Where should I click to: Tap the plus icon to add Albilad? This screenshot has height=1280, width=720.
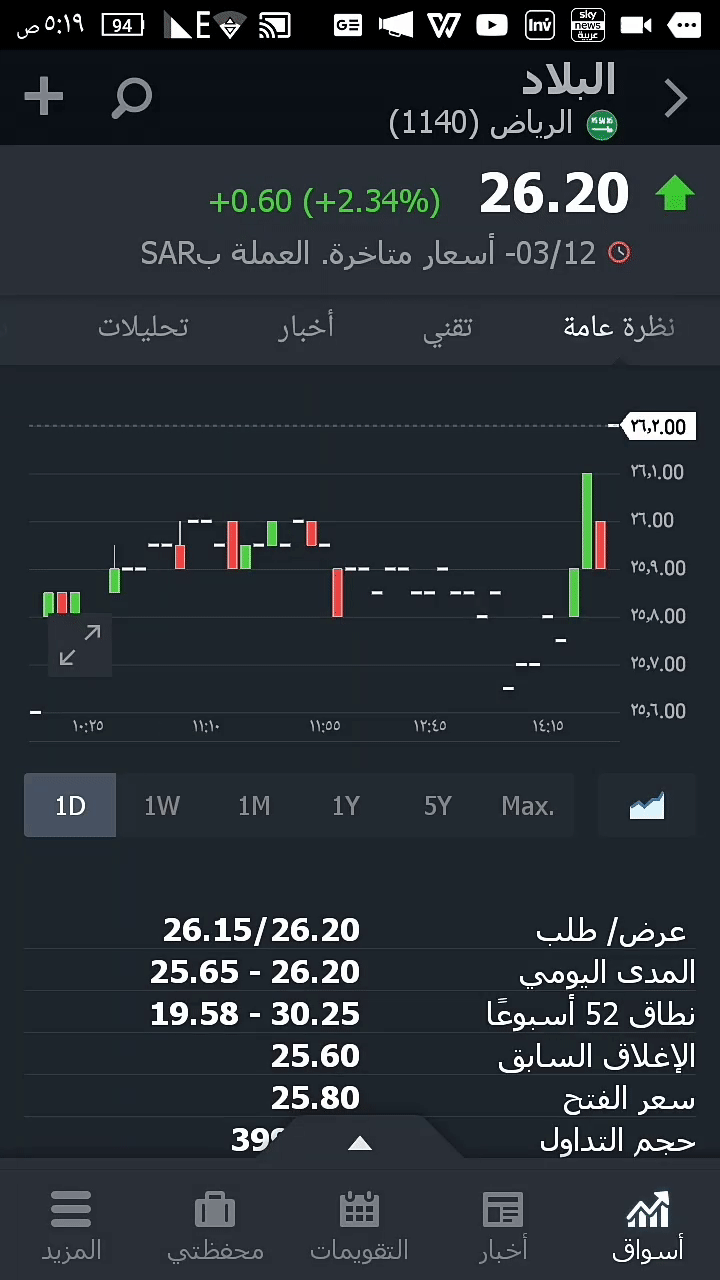pos(43,97)
